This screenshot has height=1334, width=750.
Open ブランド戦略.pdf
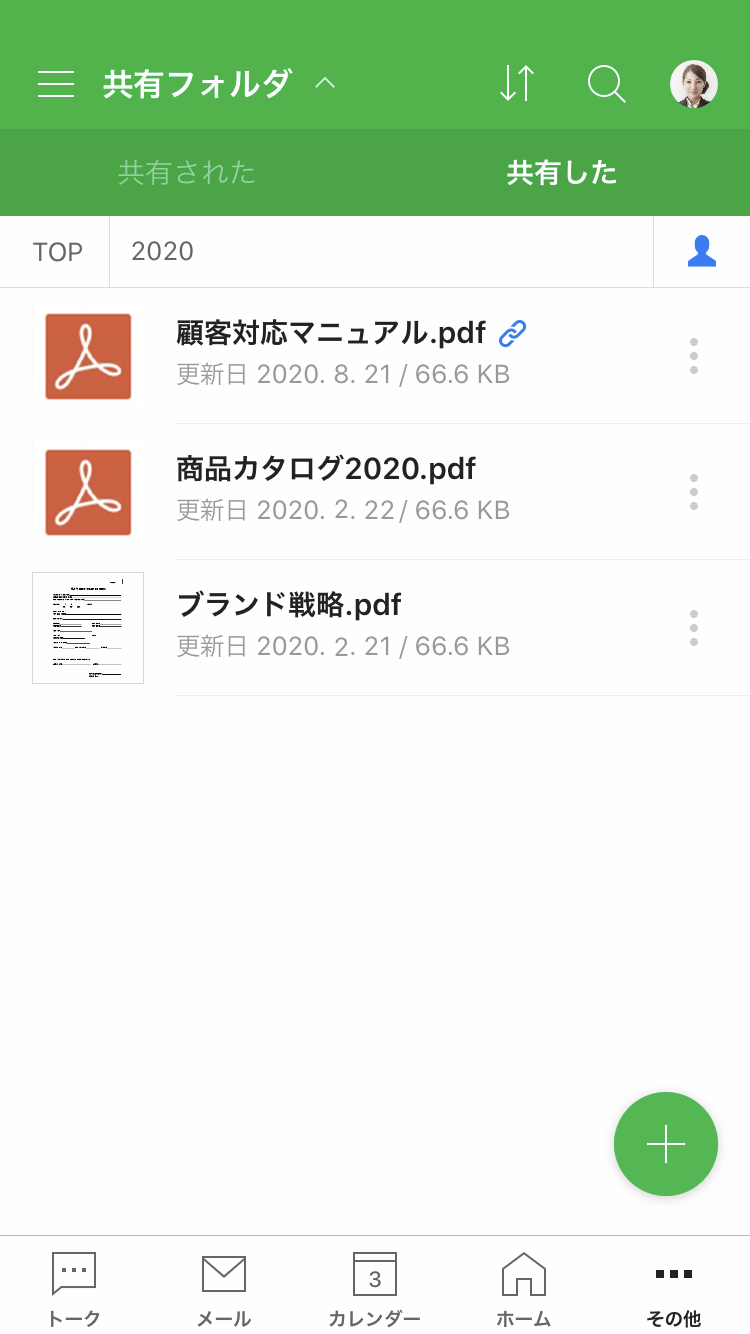click(x=289, y=606)
